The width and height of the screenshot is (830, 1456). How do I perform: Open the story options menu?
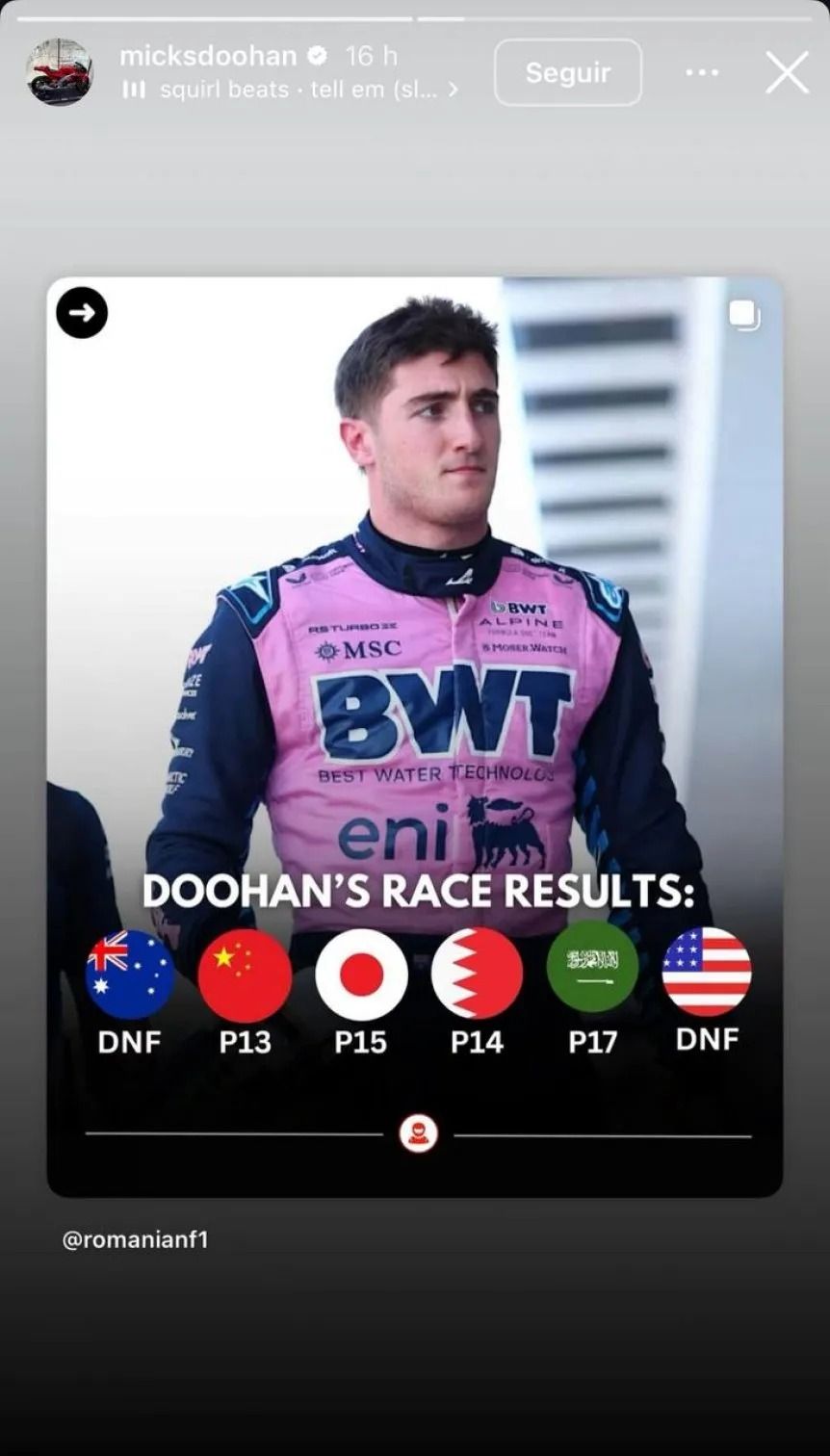702,72
